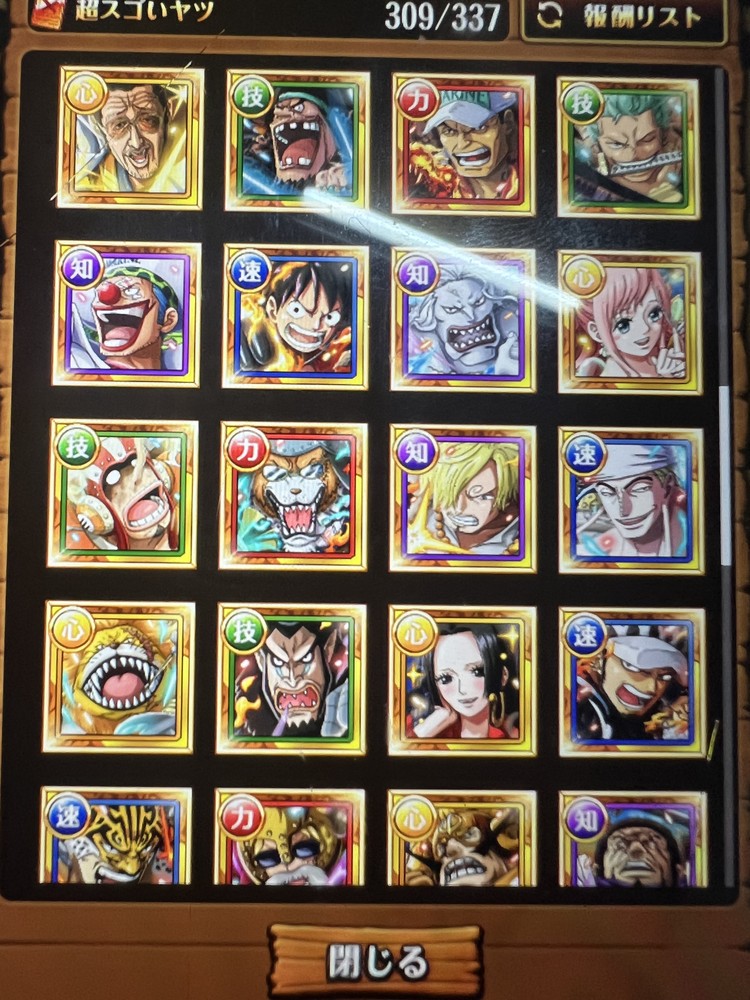
Task: View the screaming long-nosed masked character tile
Action: coord(124,493)
